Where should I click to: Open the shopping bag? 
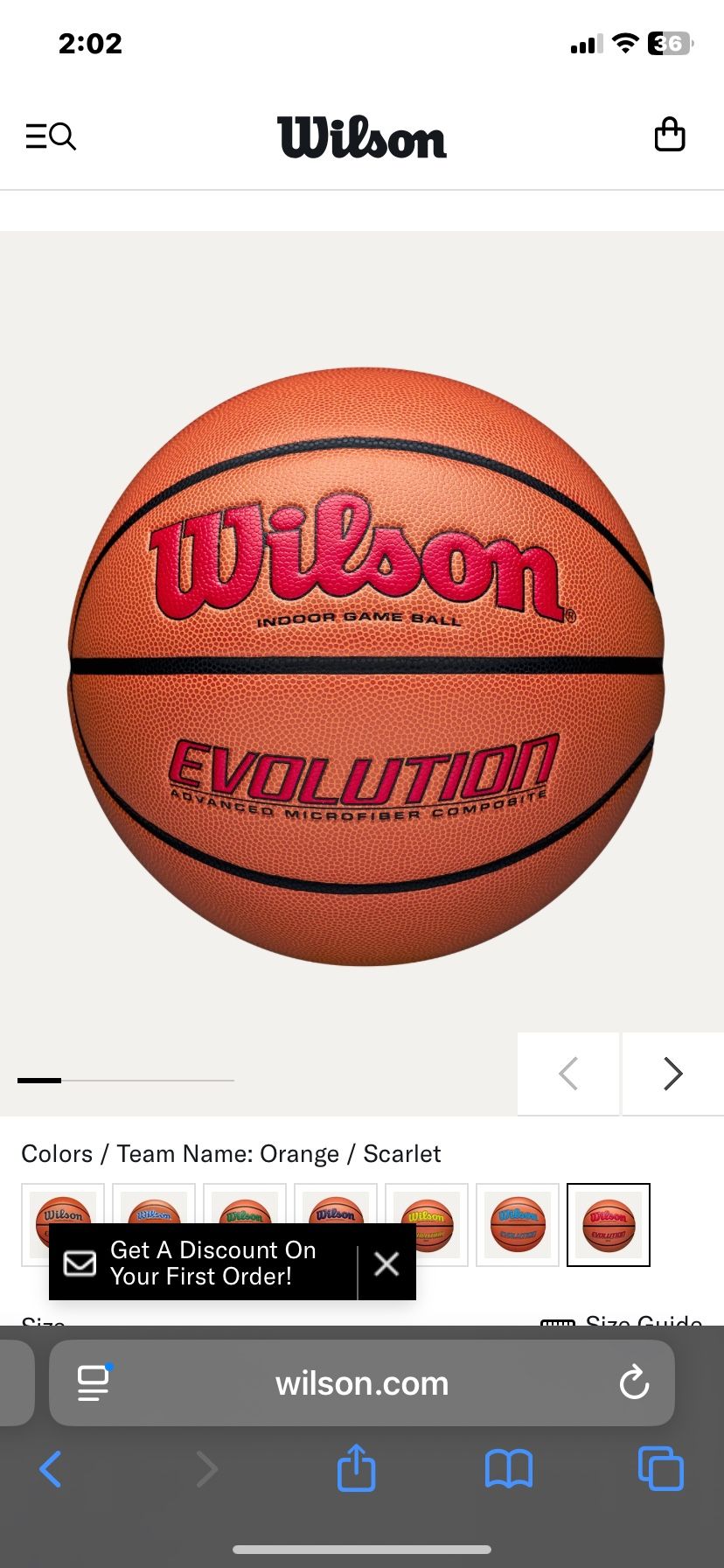point(670,135)
